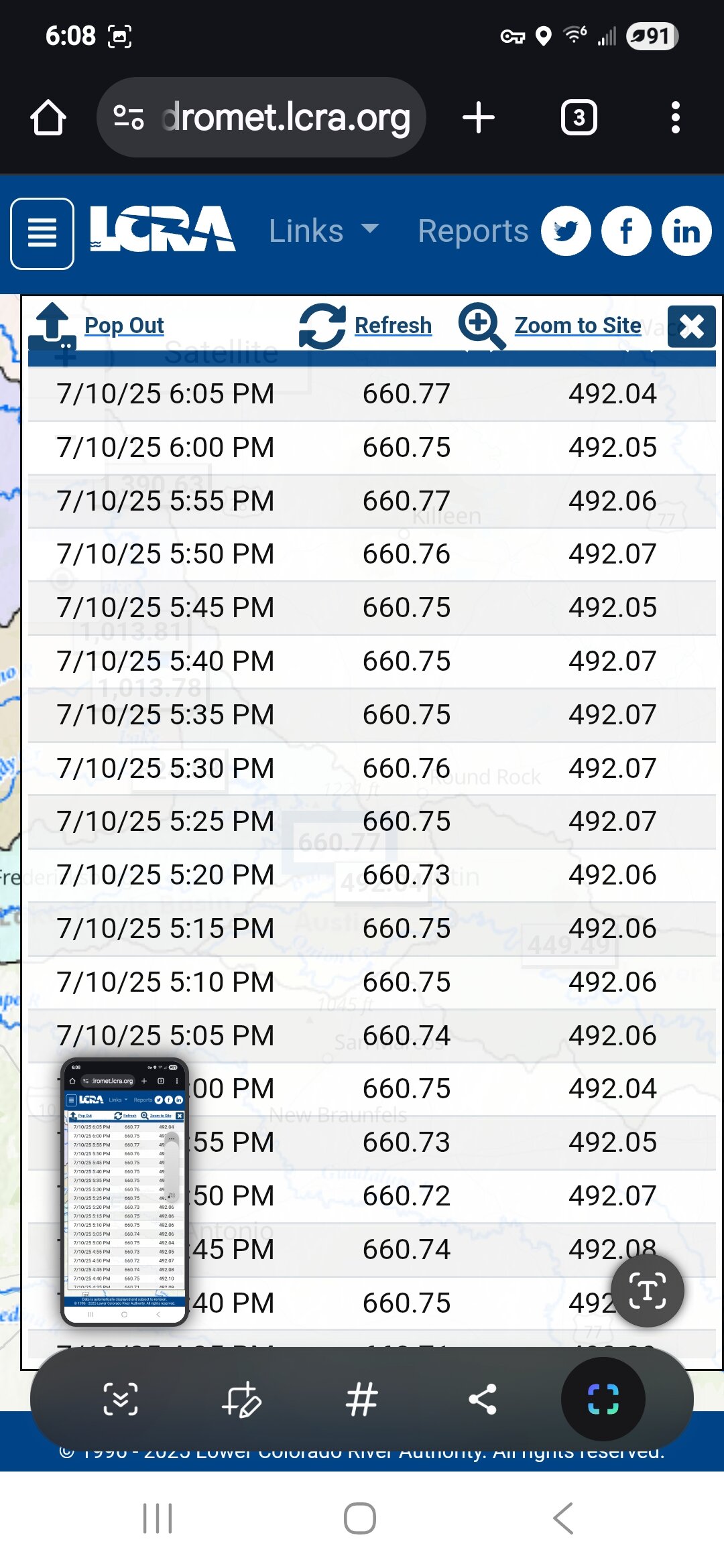The image size is (724, 1568).
Task: Add a hashtag to the screenshot
Action: [362, 1400]
